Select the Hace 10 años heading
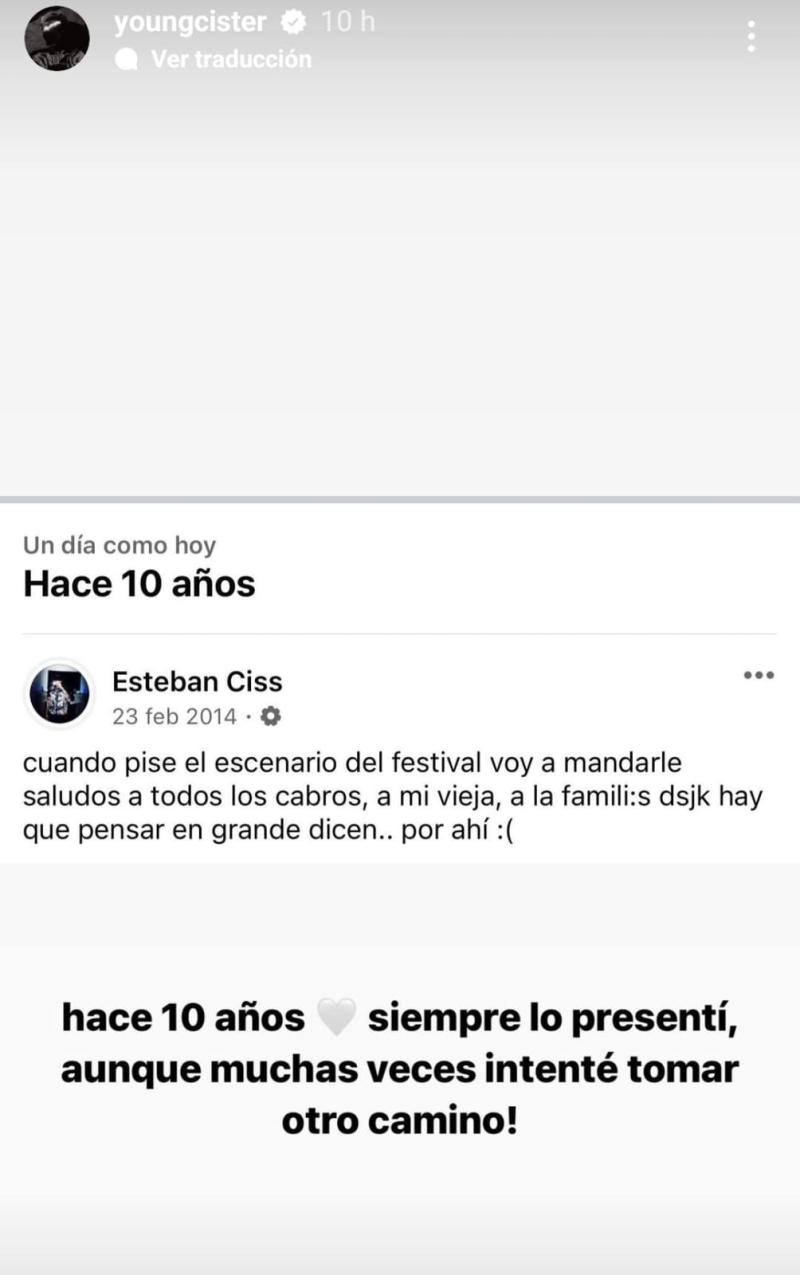 point(138,583)
